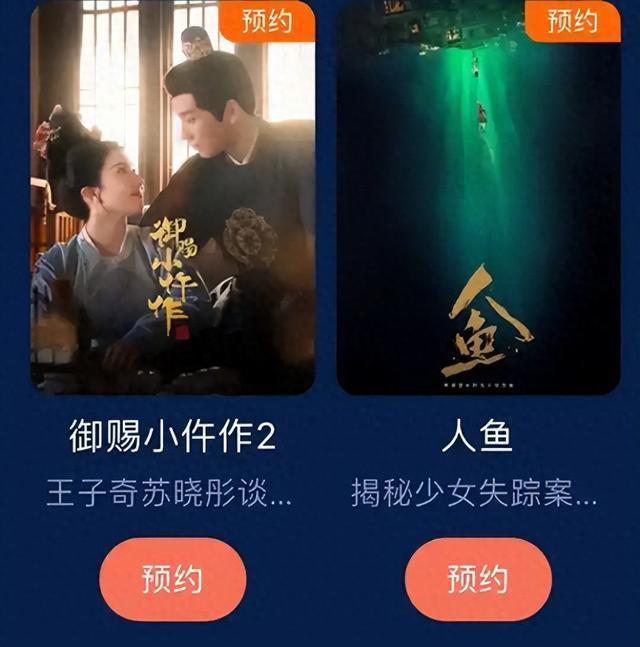
Task: Tap 预约 button under 人鱼
Action: (x=478, y=579)
